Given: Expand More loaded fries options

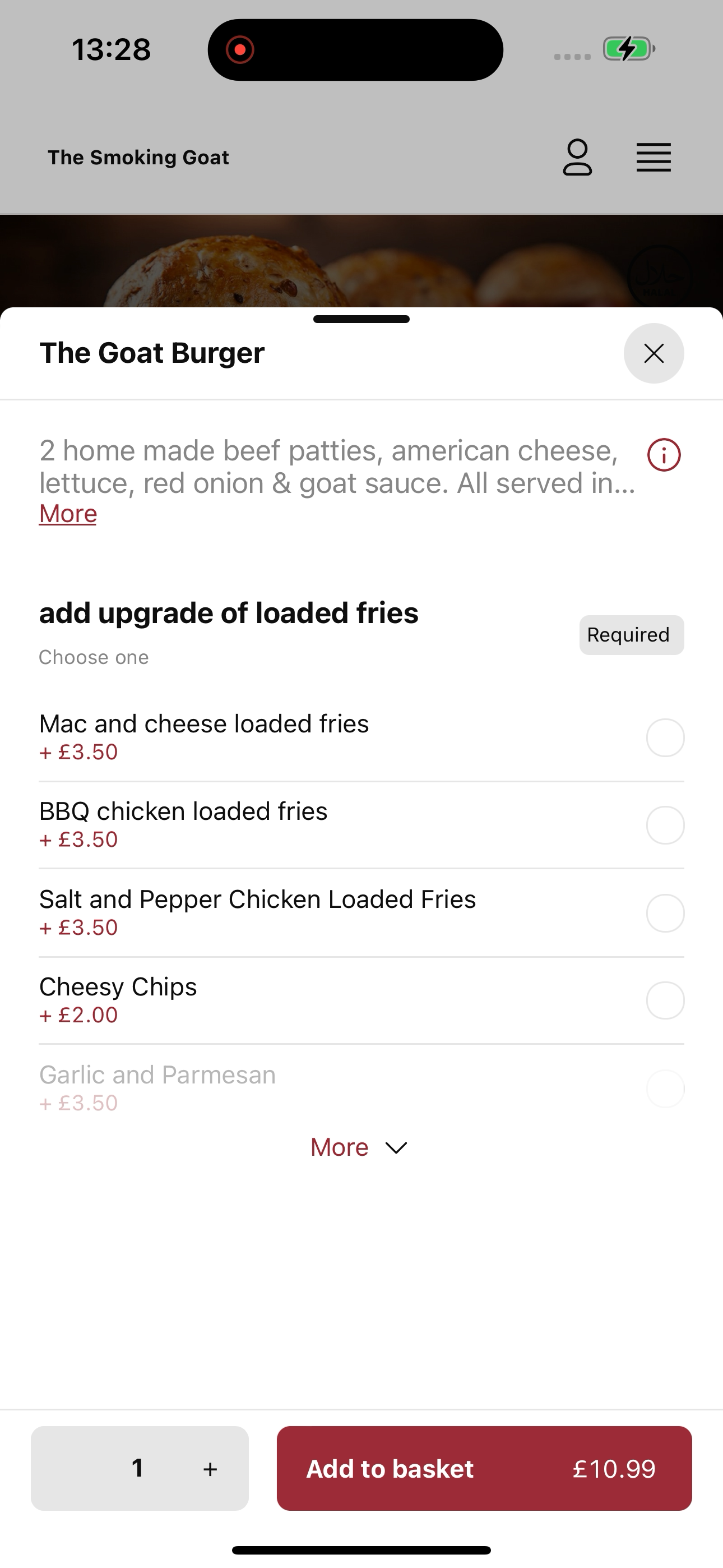Looking at the screenshot, I should [x=359, y=1147].
